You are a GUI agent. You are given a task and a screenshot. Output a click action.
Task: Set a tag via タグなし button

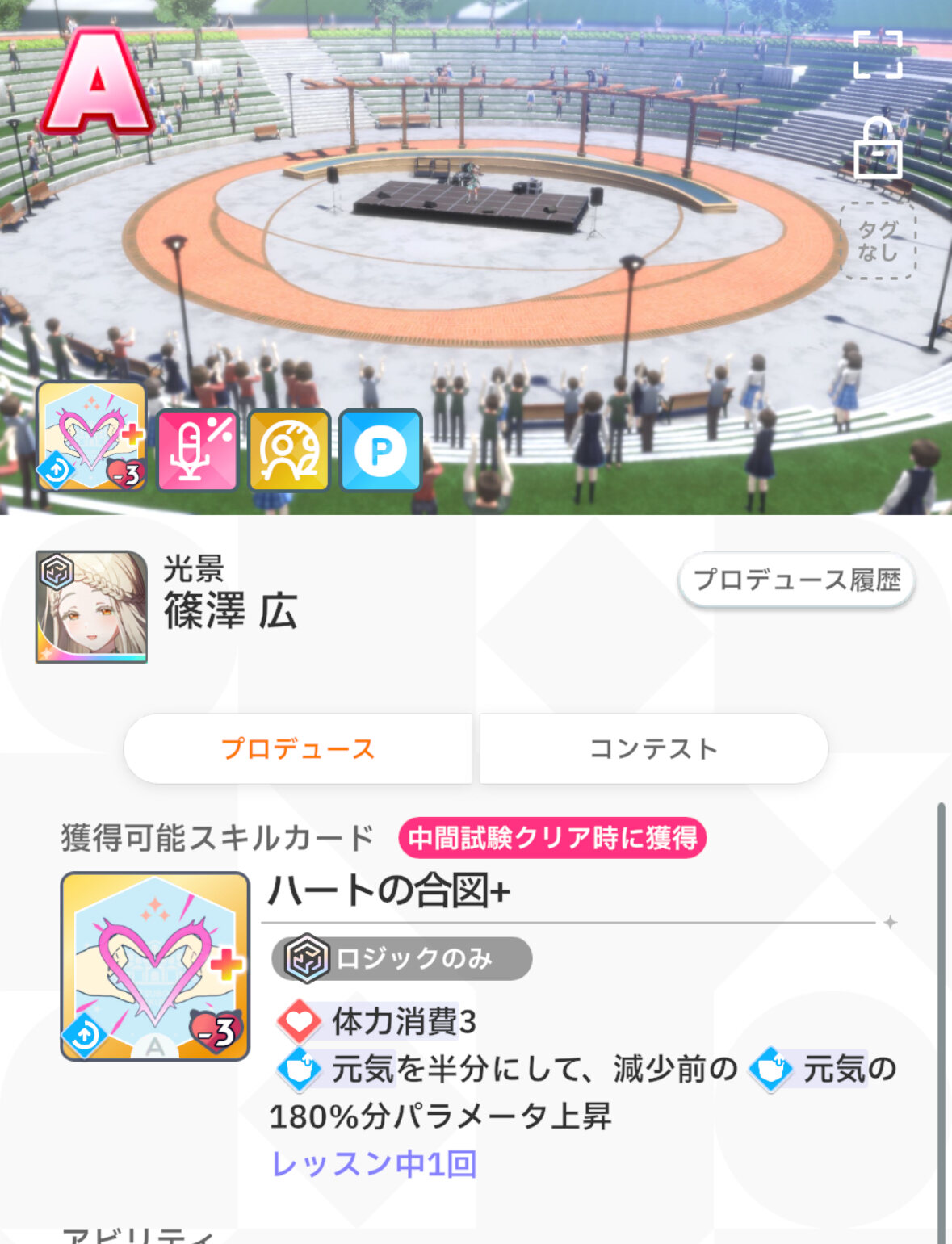point(878,241)
